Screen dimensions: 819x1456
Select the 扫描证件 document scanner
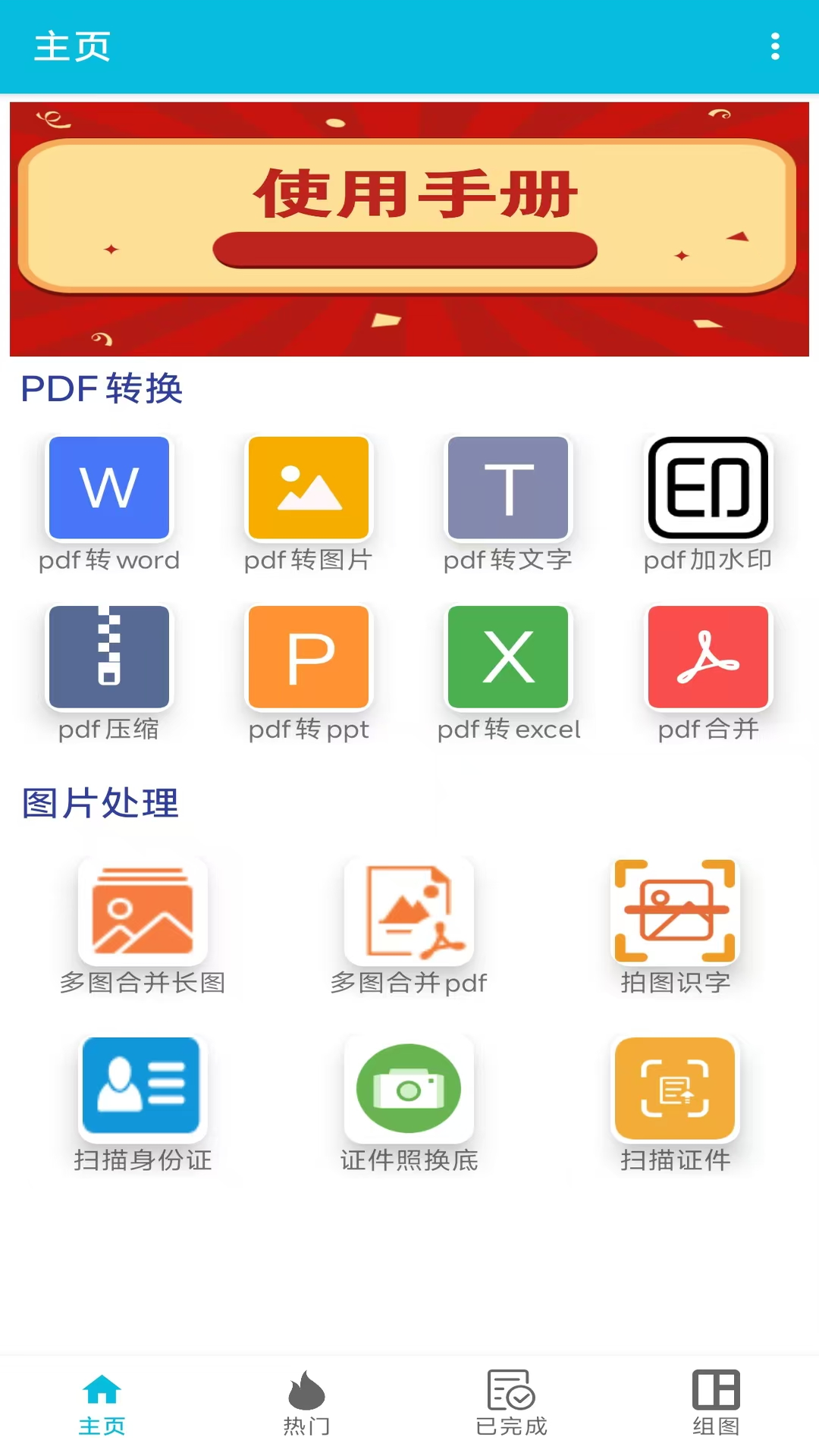point(675,1088)
